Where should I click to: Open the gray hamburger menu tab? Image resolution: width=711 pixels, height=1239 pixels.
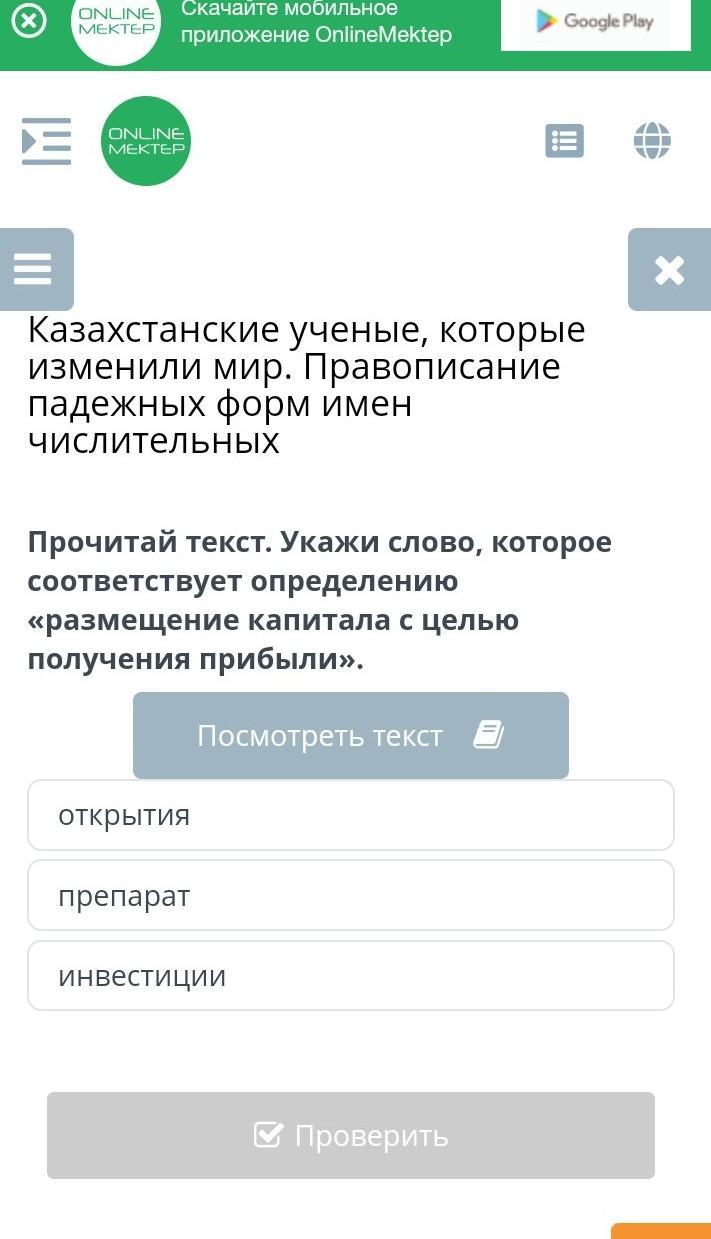[x=34, y=269]
